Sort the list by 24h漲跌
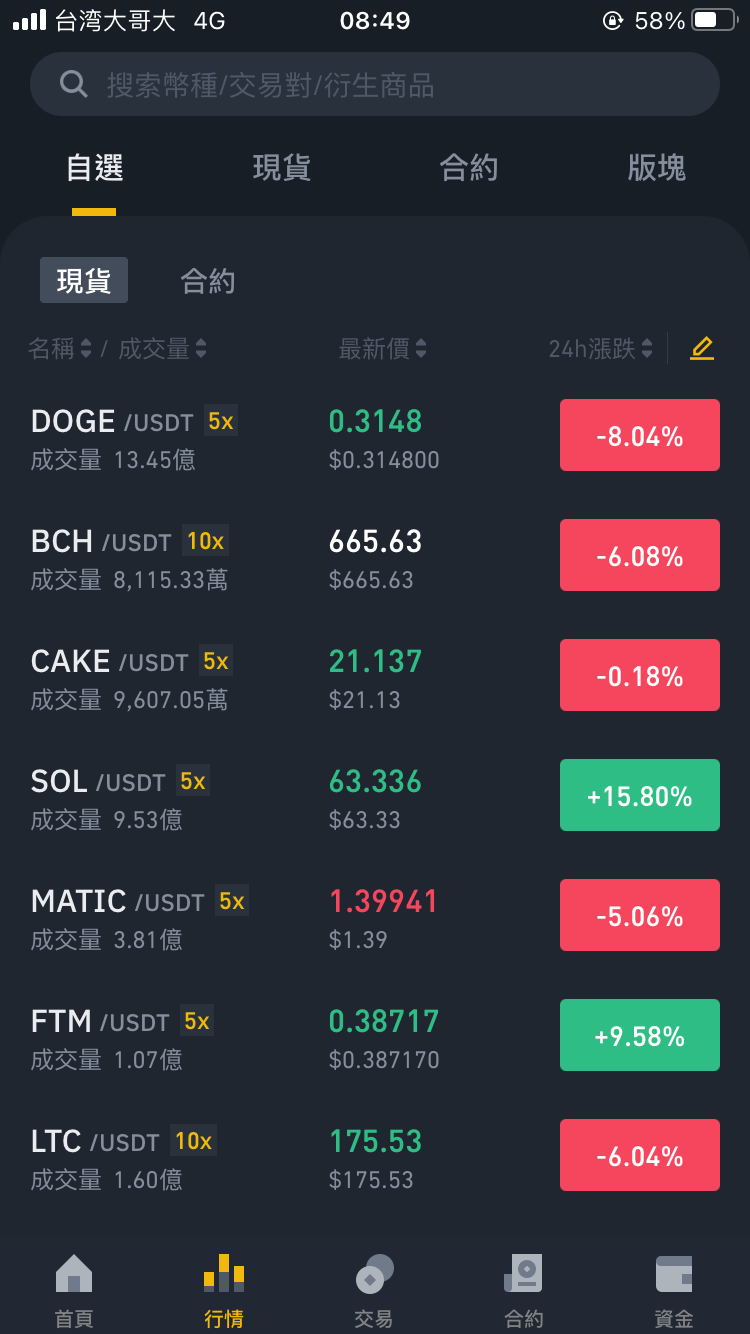Image resolution: width=750 pixels, height=1334 pixels. point(600,348)
